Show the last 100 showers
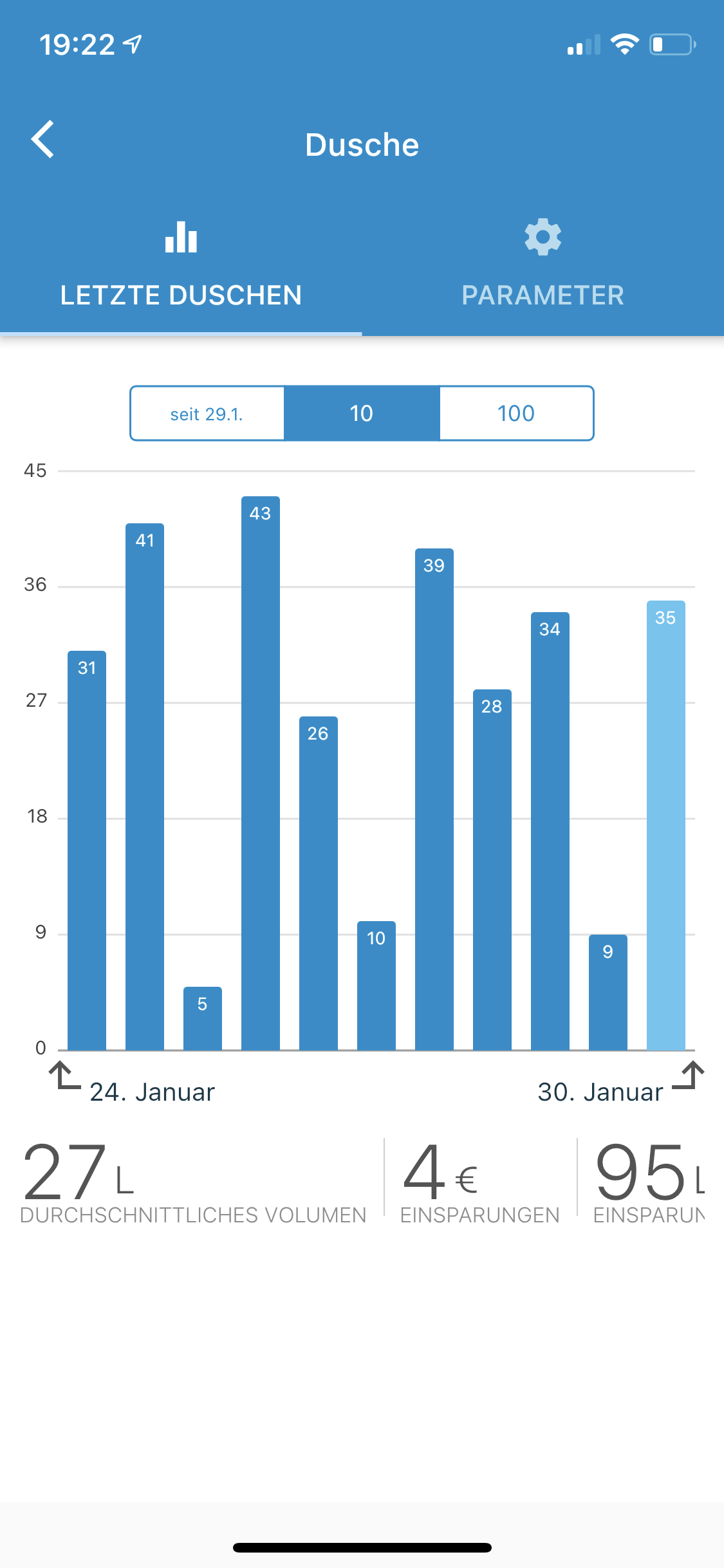 516,414
